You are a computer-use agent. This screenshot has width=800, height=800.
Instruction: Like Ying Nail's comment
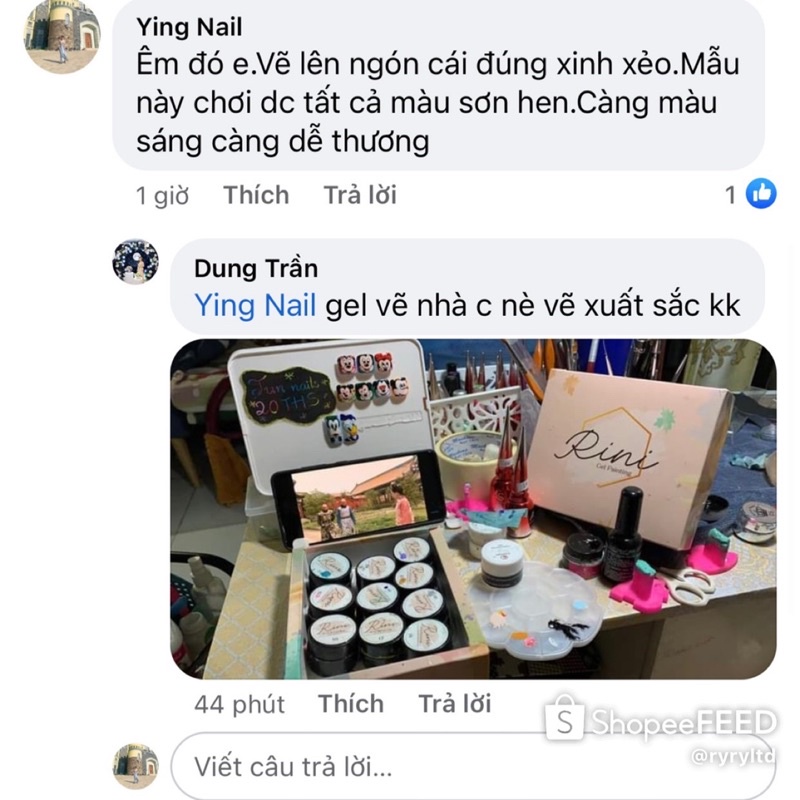point(256,195)
